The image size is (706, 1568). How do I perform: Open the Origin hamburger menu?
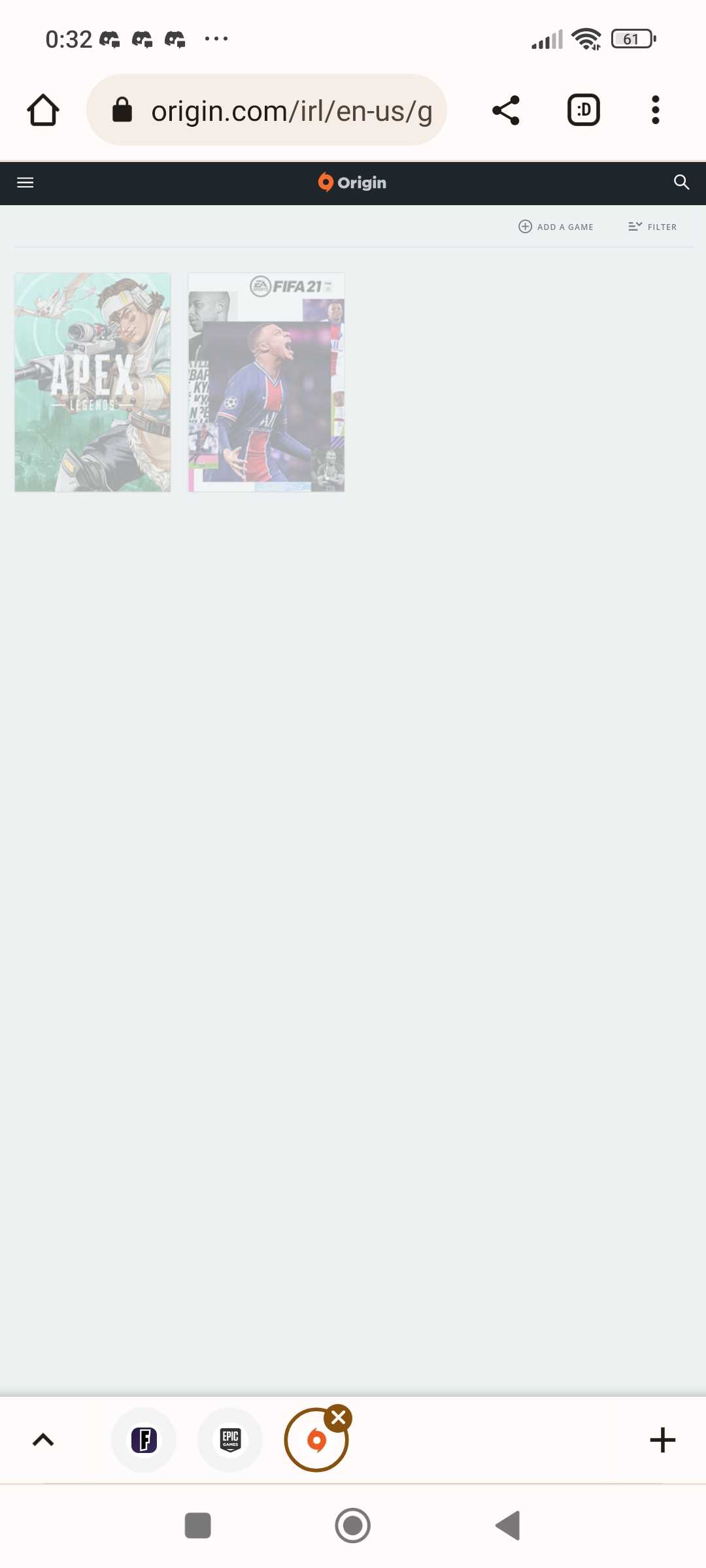25,182
